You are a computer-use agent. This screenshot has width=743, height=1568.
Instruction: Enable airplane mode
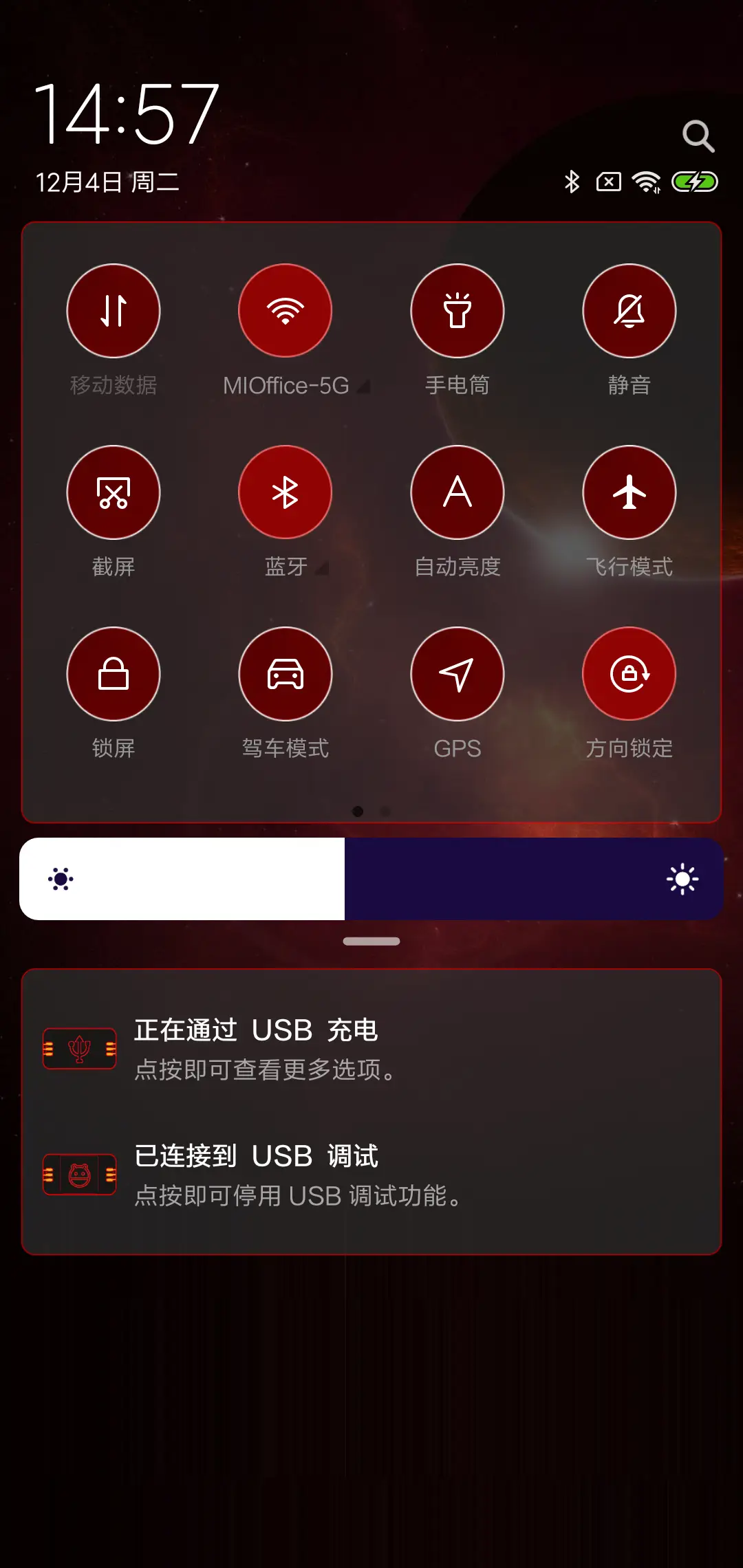[629, 492]
